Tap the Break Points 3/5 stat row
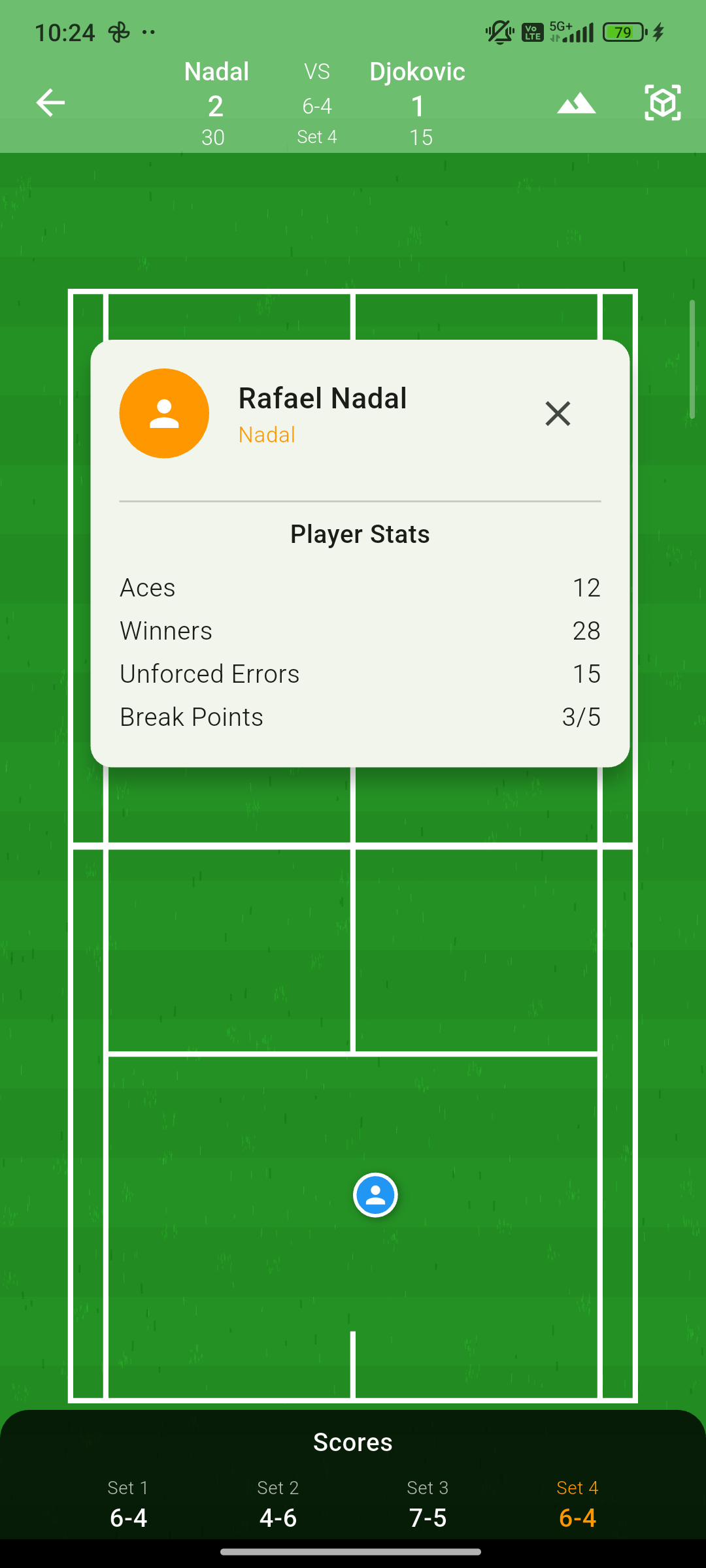The image size is (706, 1568). click(x=360, y=717)
